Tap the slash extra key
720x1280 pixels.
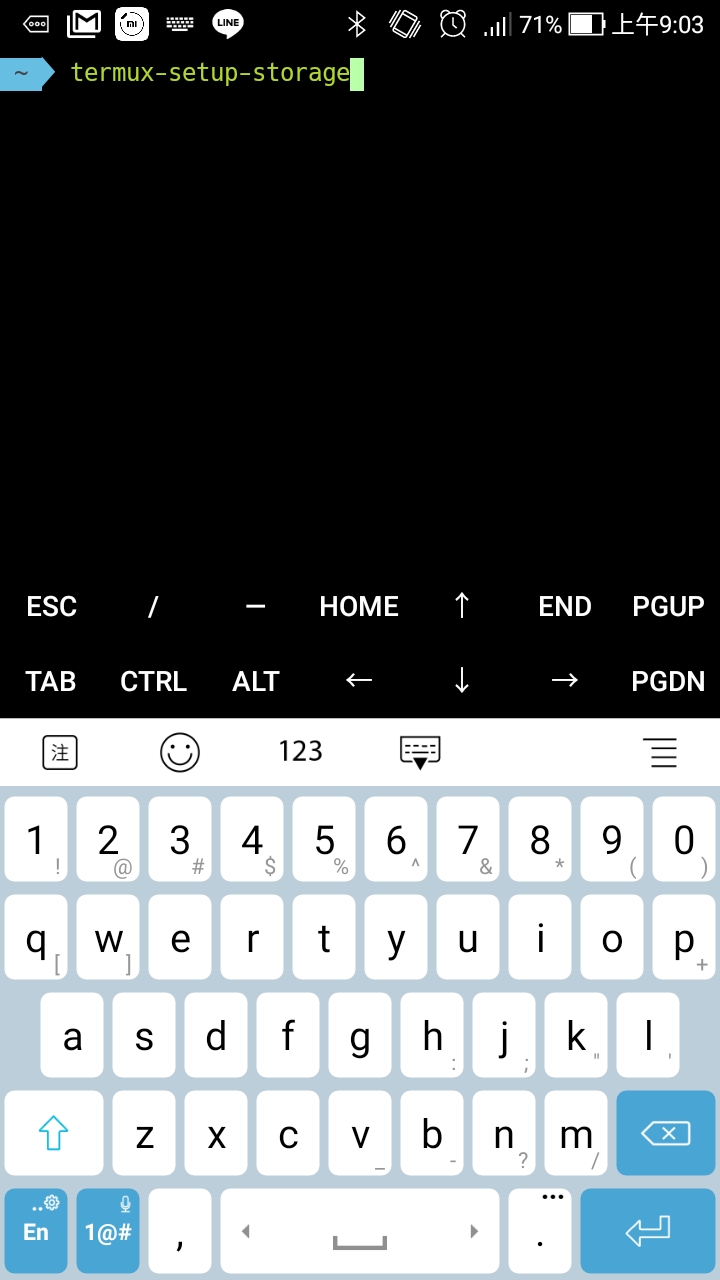(153, 606)
